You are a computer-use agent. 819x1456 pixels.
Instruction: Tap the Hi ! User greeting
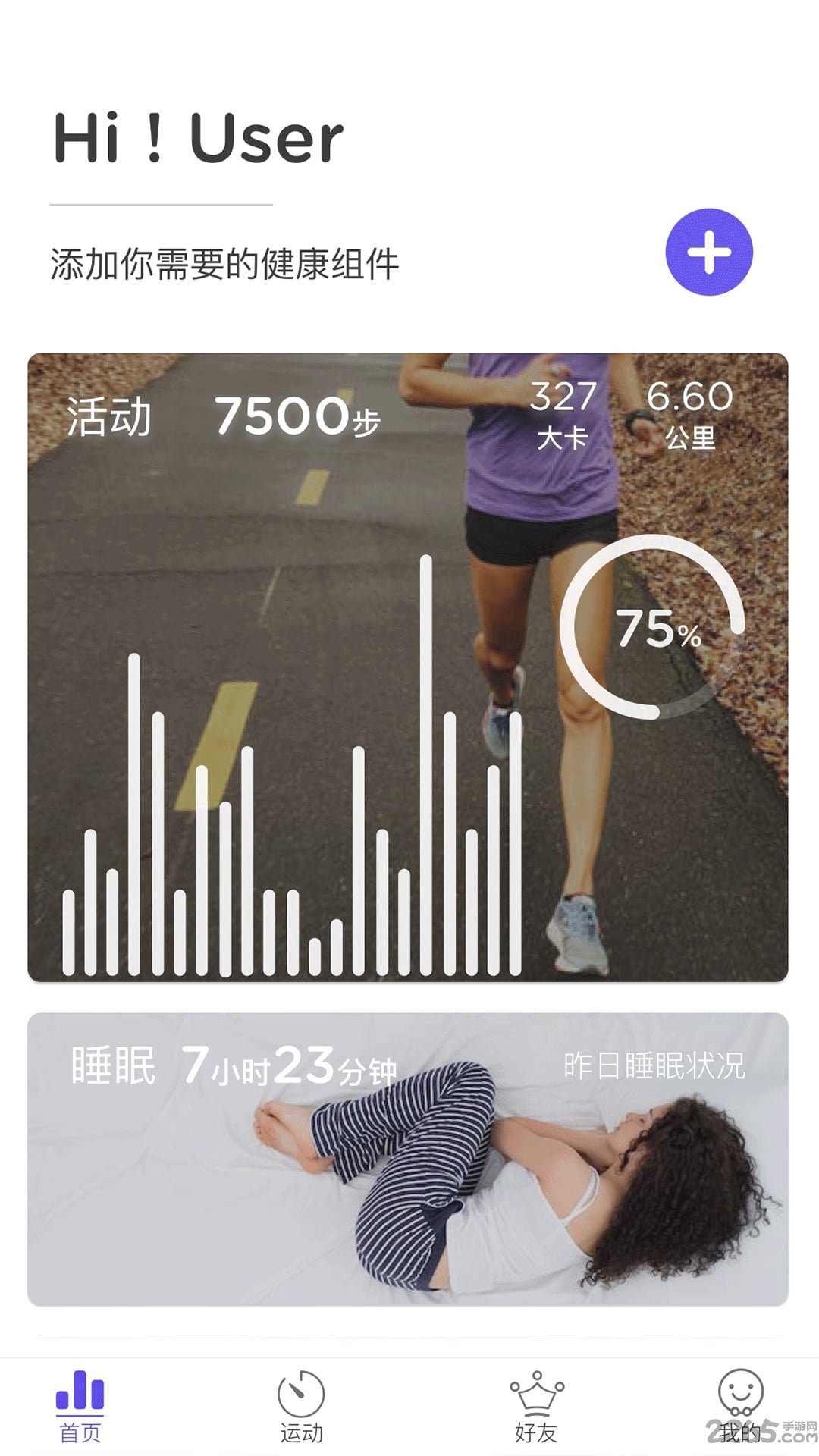pyautogui.click(x=197, y=136)
